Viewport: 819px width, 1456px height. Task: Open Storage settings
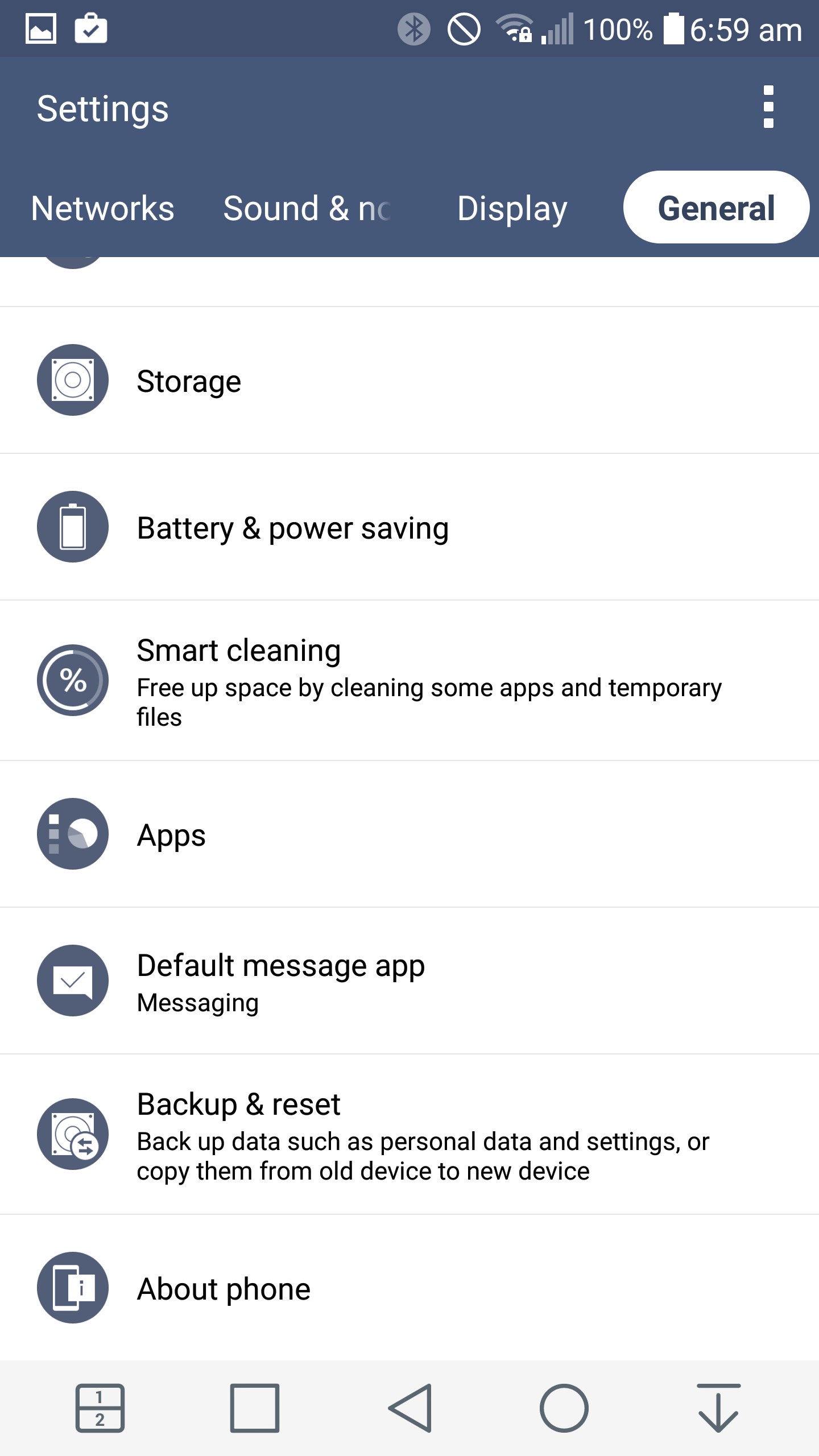[409, 380]
